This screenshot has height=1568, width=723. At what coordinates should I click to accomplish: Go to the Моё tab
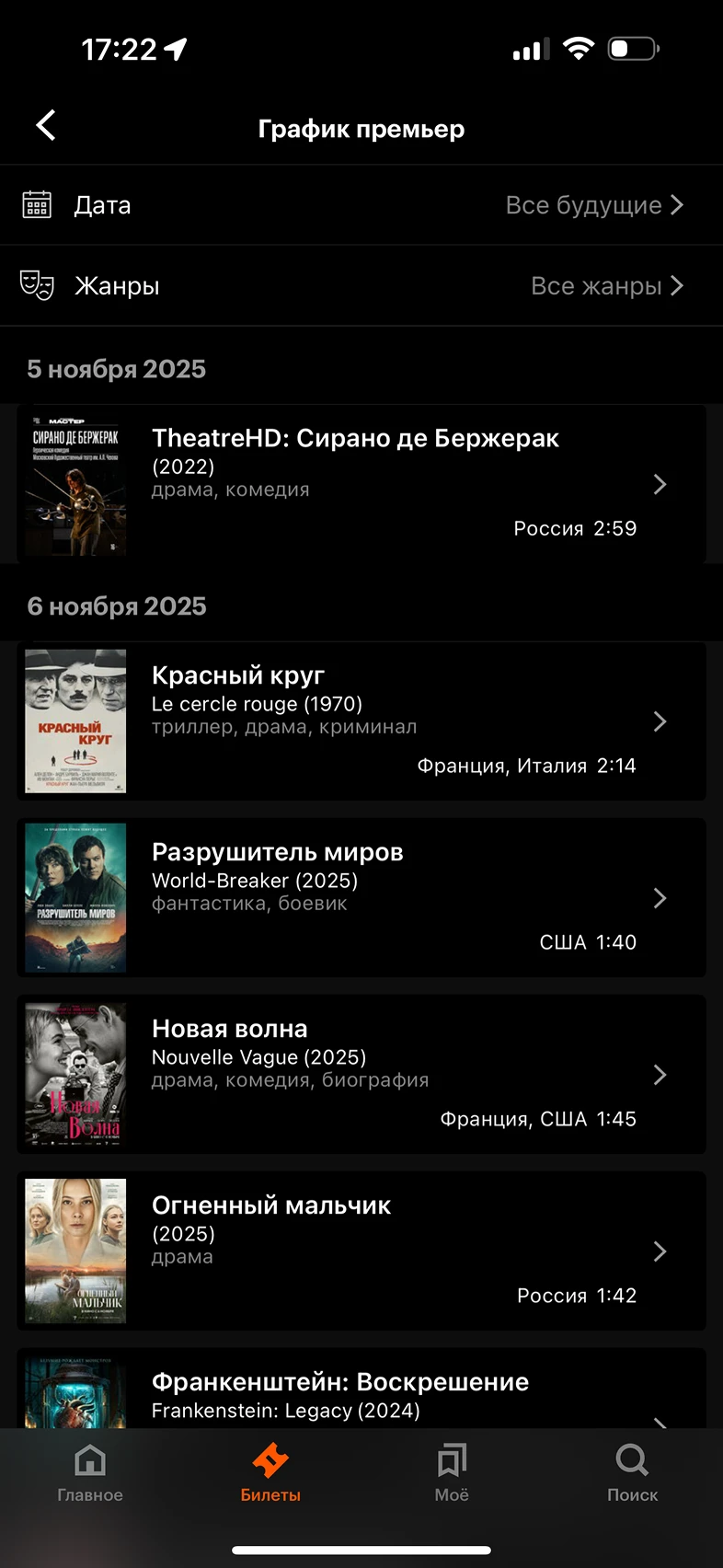[452, 1472]
